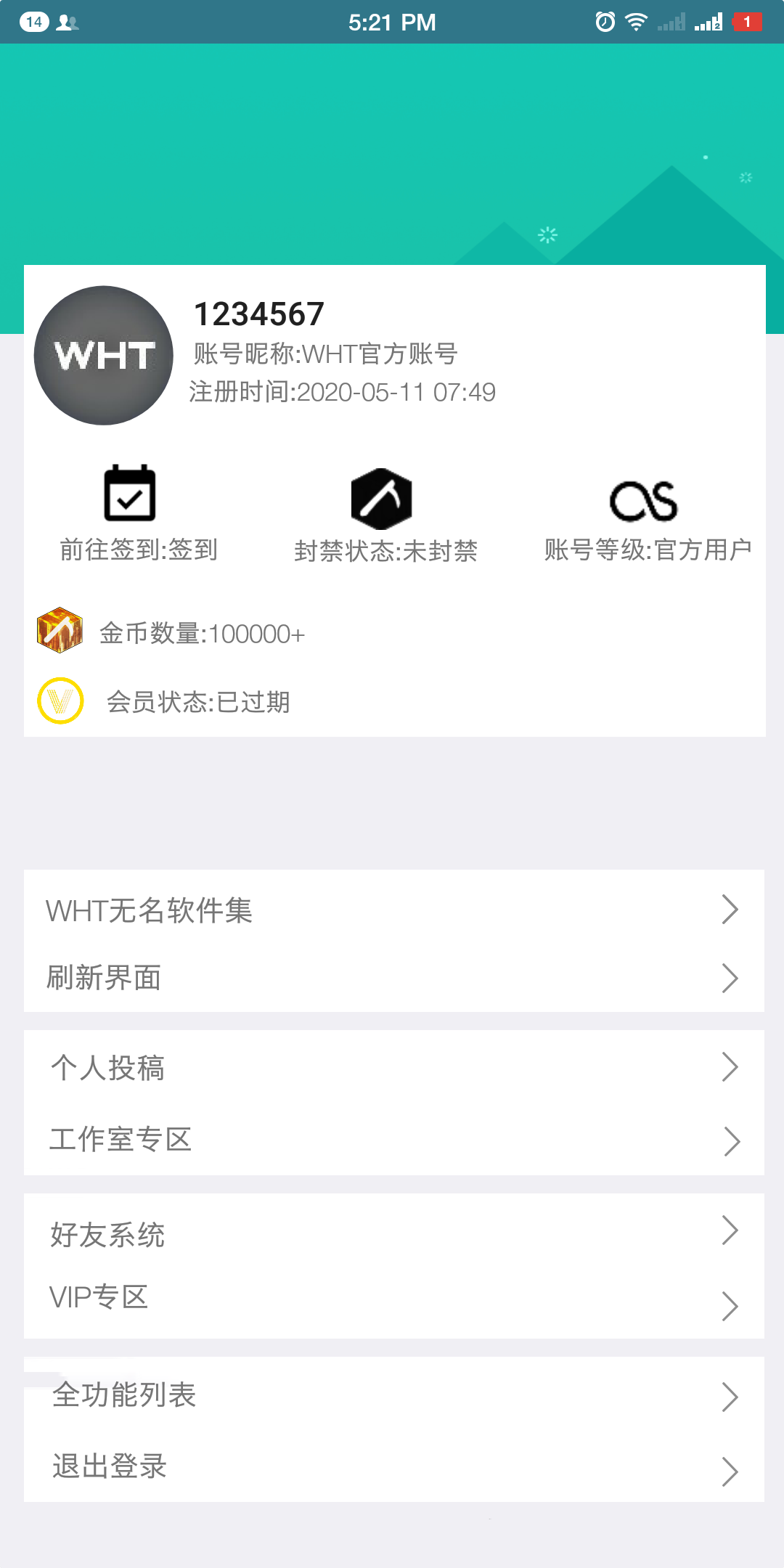
Task: Expand the 好友系统 arrow
Action: [x=731, y=1230]
